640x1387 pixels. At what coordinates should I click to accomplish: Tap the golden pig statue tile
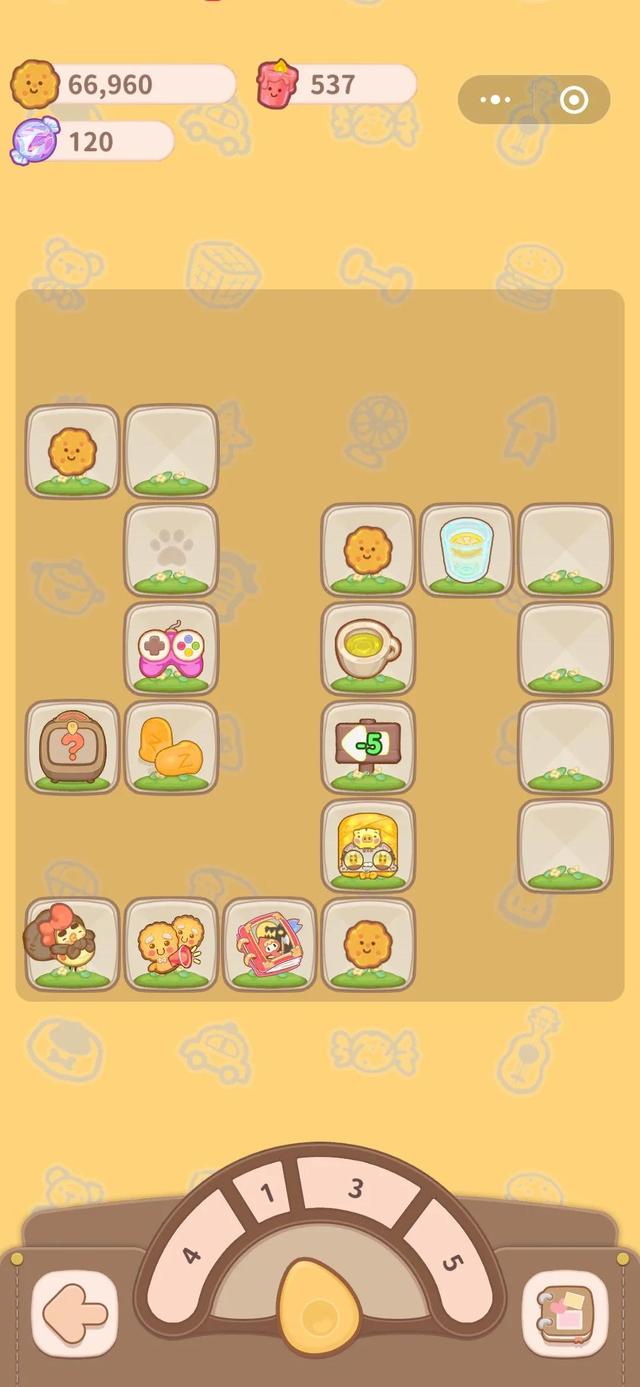coord(367,845)
